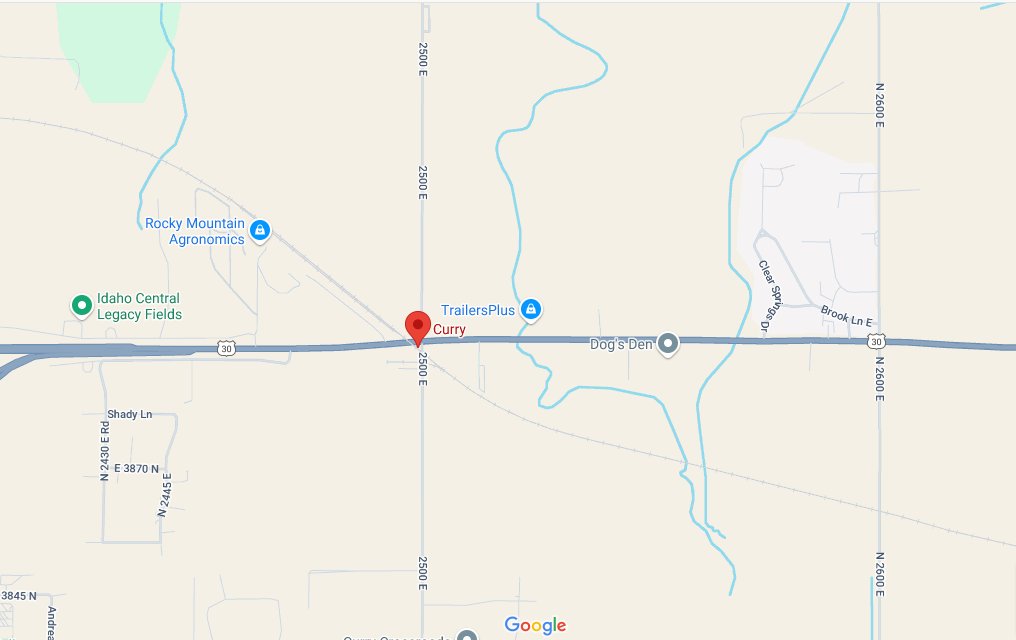Tap the red Curry location pin

(x=418, y=326)
